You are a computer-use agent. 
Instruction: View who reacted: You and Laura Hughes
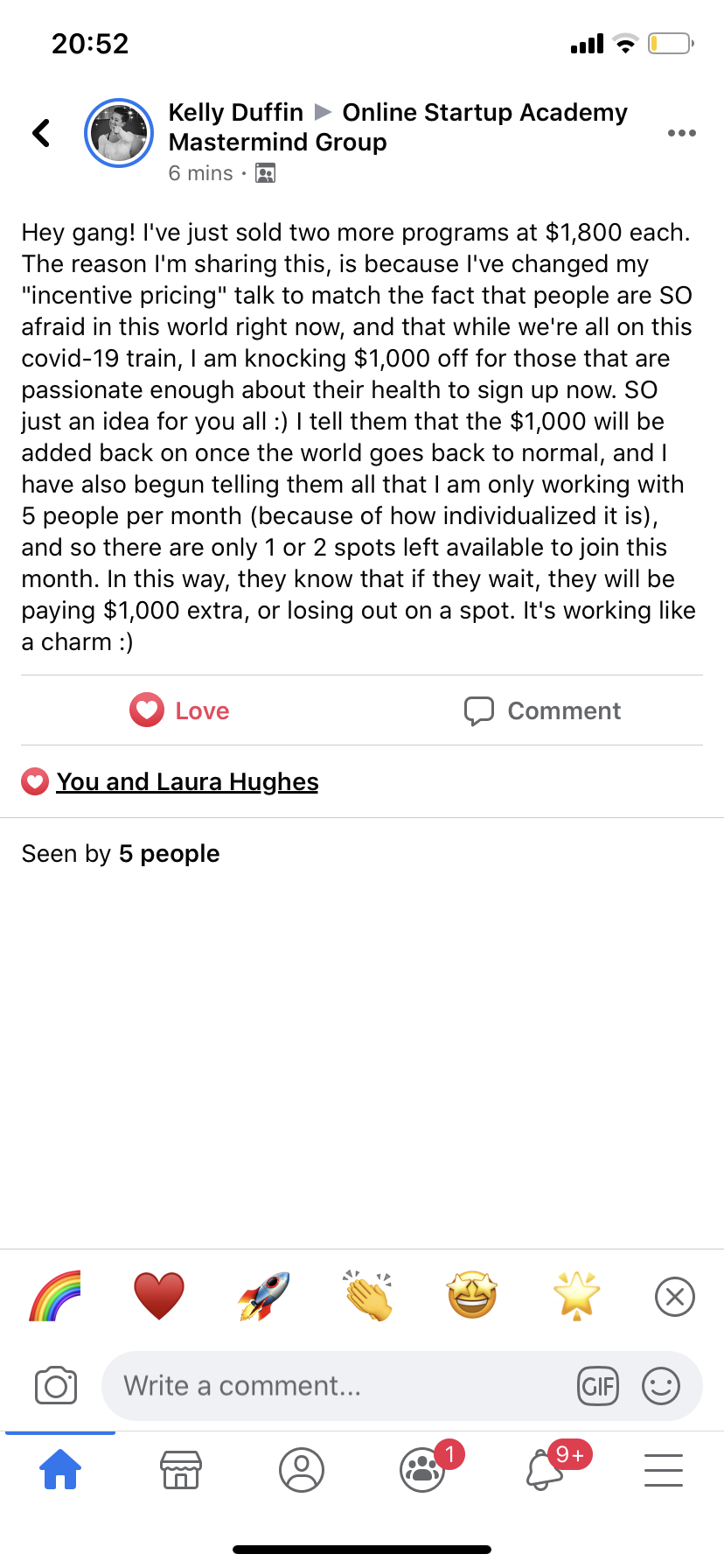click(187, 781)
